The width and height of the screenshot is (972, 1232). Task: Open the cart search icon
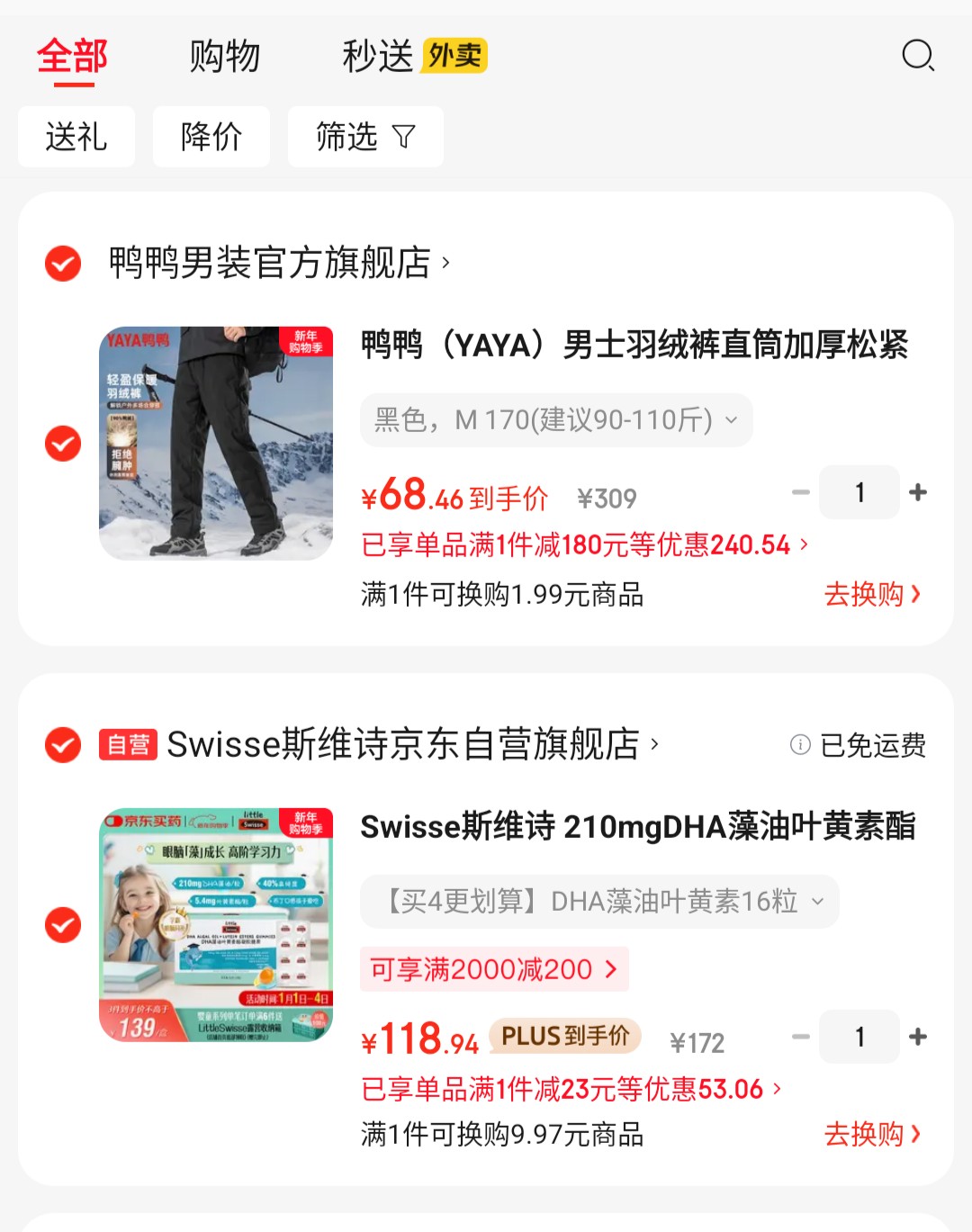pyautogui.click(x=917, y=56)
